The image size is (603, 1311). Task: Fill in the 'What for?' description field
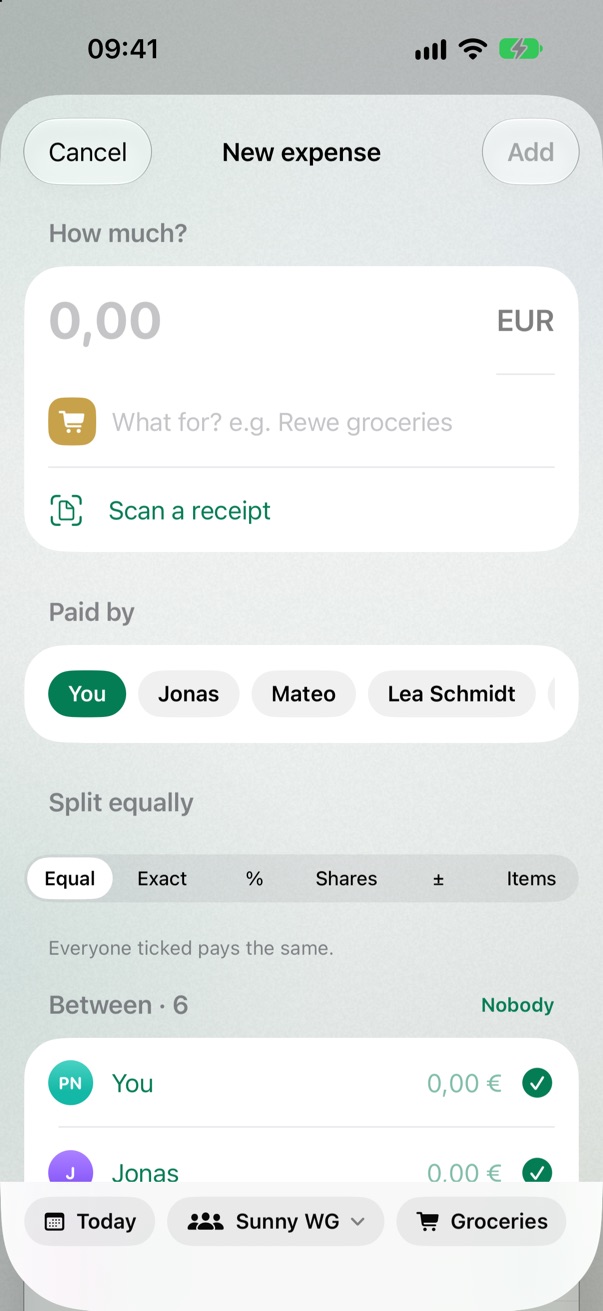[332, 422]
